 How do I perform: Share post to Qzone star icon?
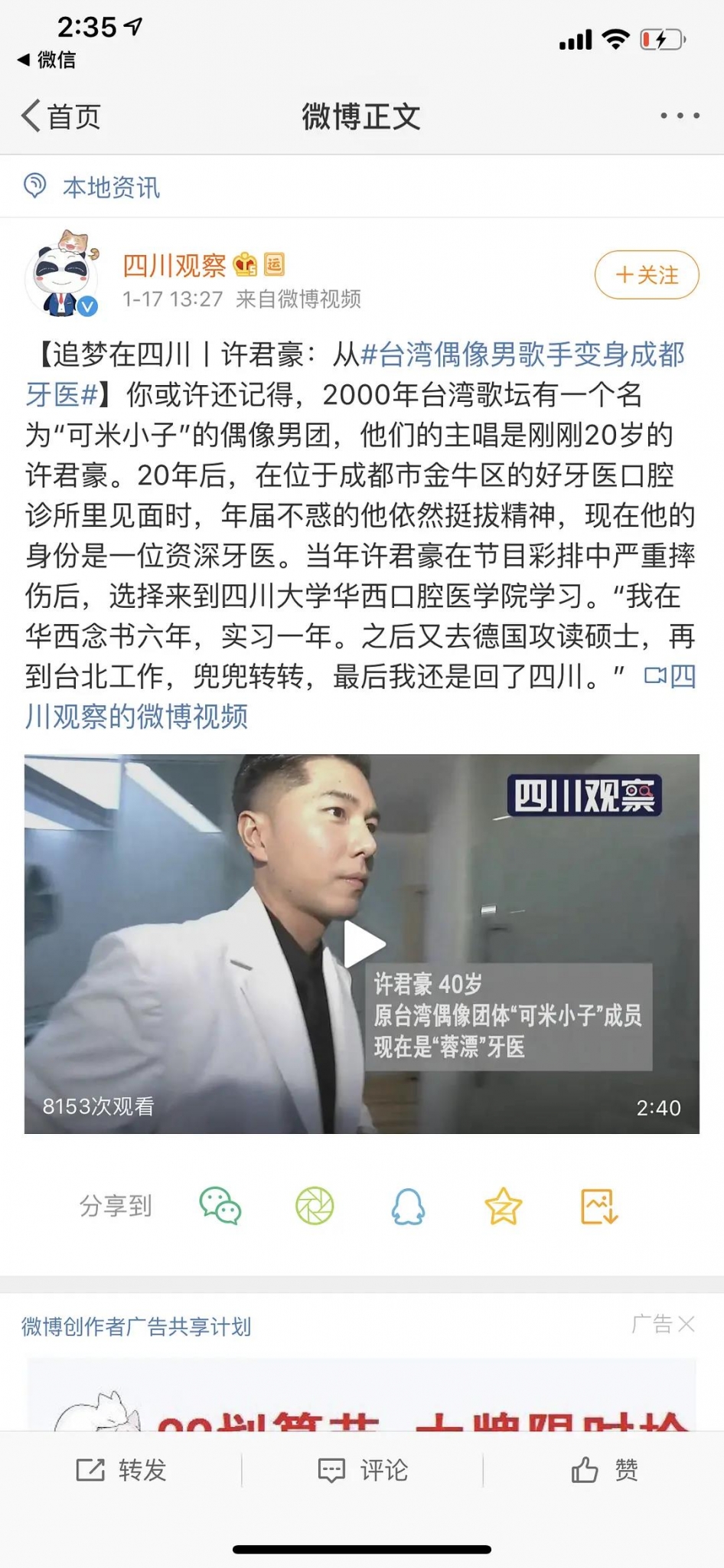504,1206
